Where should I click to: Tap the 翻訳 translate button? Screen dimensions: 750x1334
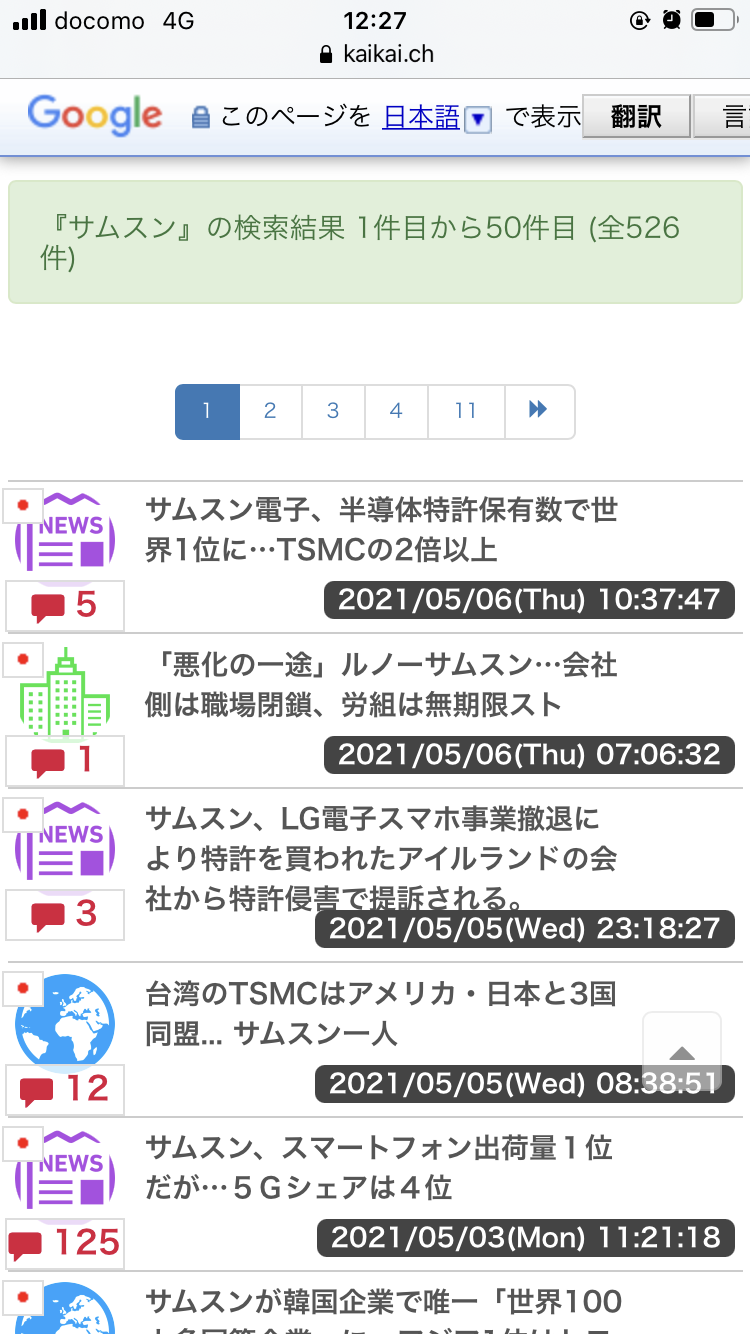(636, 117)
